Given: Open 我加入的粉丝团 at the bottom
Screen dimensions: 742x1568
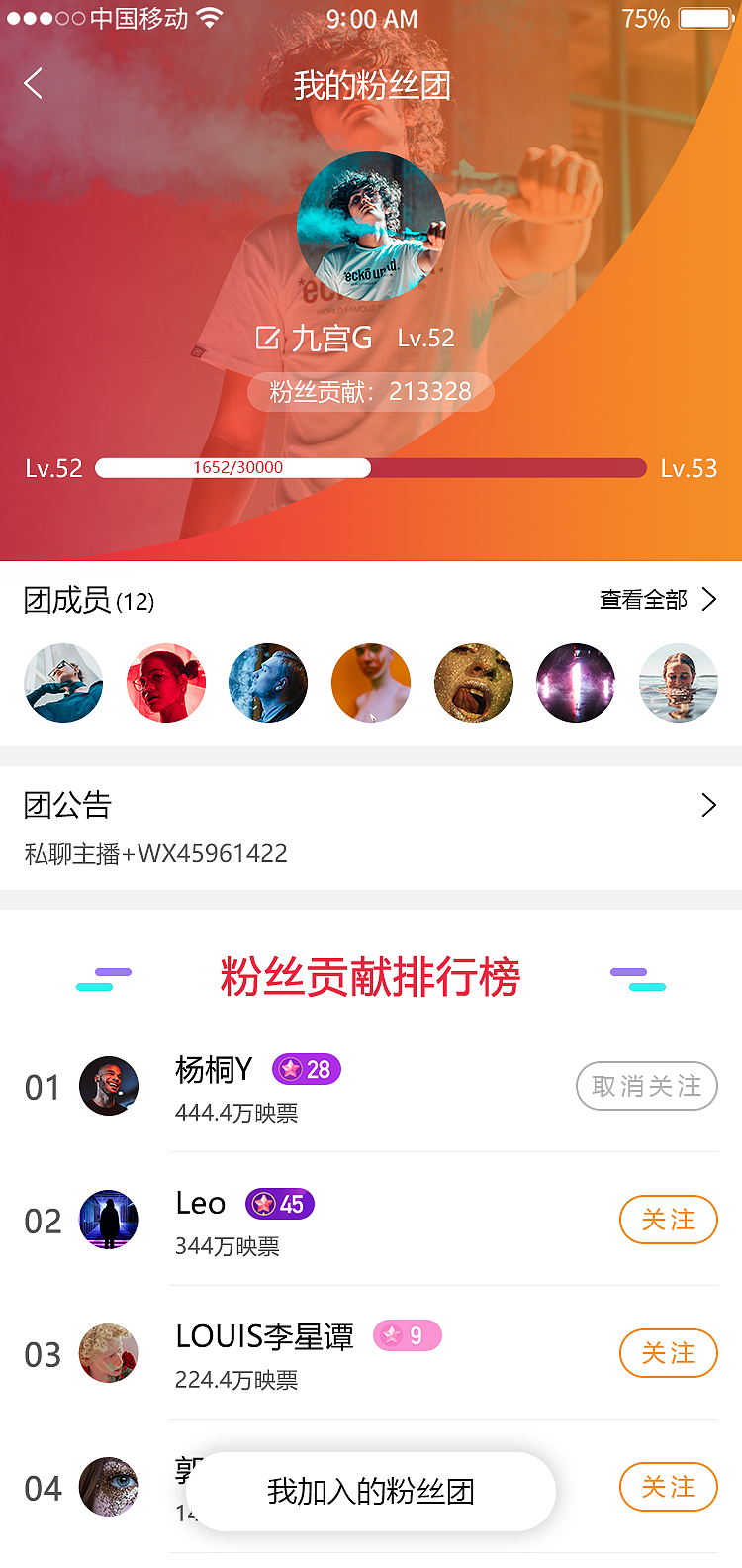Looking at the screenshot, I should pyautogui.click(x=371, y=1491).
